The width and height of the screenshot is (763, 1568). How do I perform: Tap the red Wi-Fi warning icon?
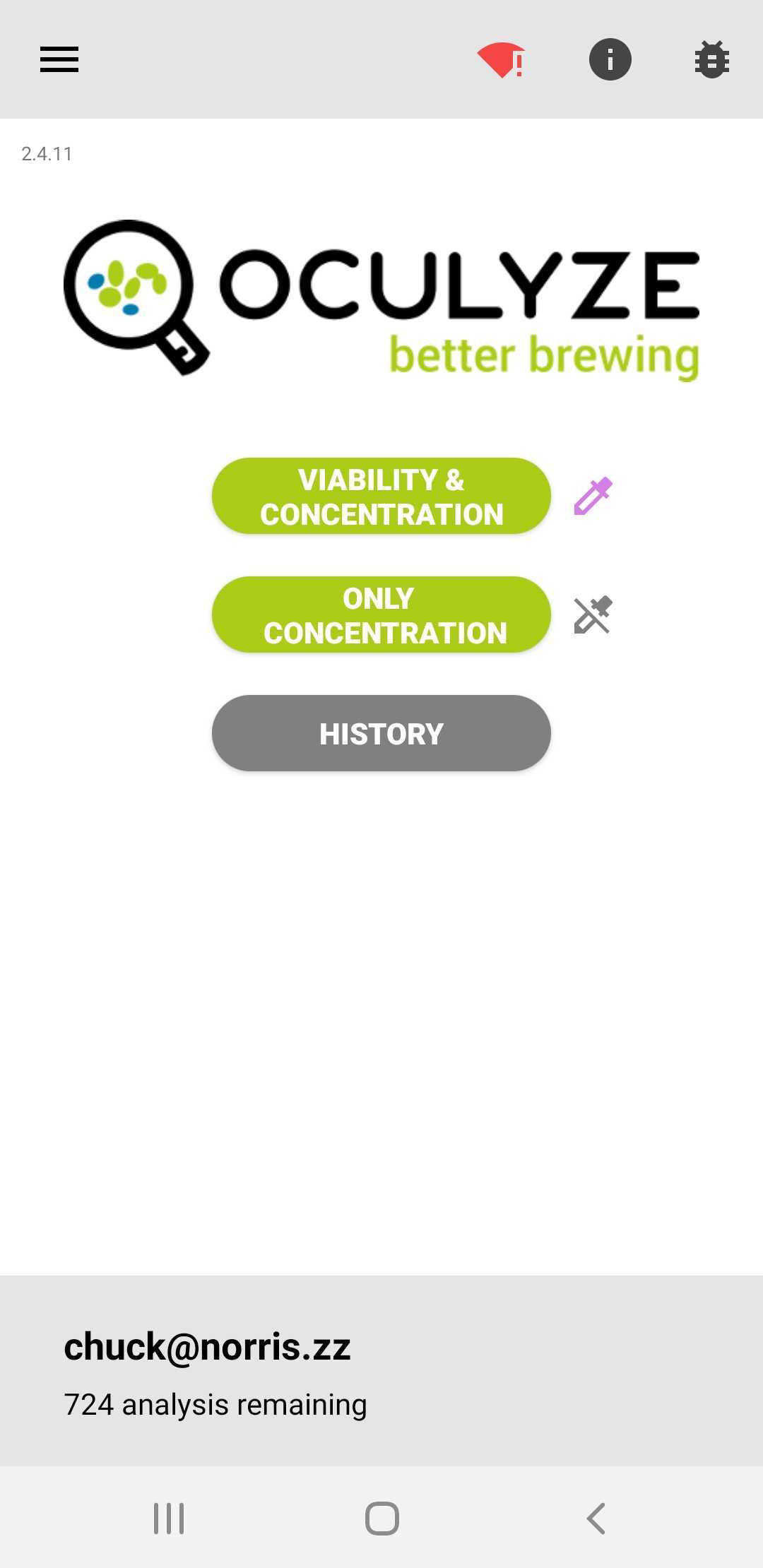[501, 60]
